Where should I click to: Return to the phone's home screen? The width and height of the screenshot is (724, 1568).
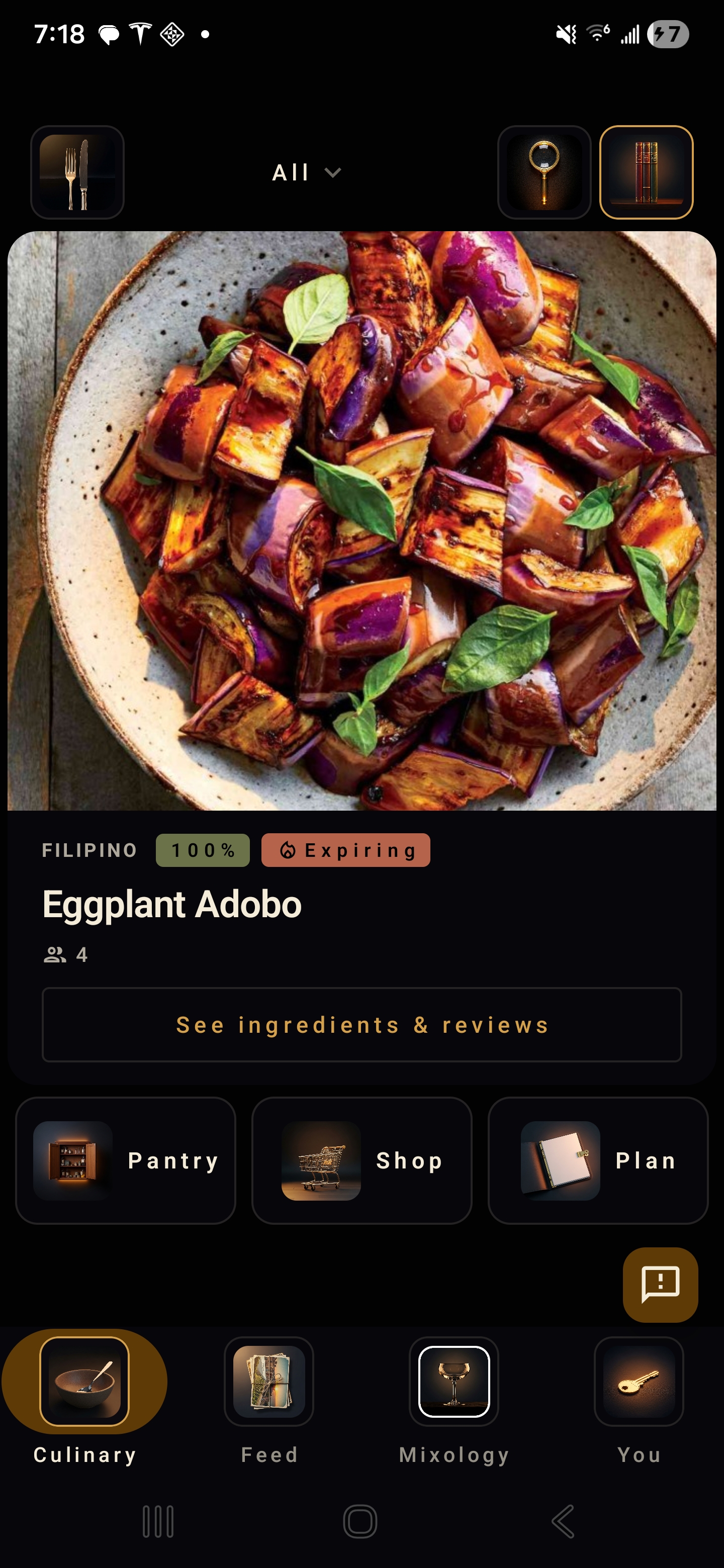coord(360,1521)
